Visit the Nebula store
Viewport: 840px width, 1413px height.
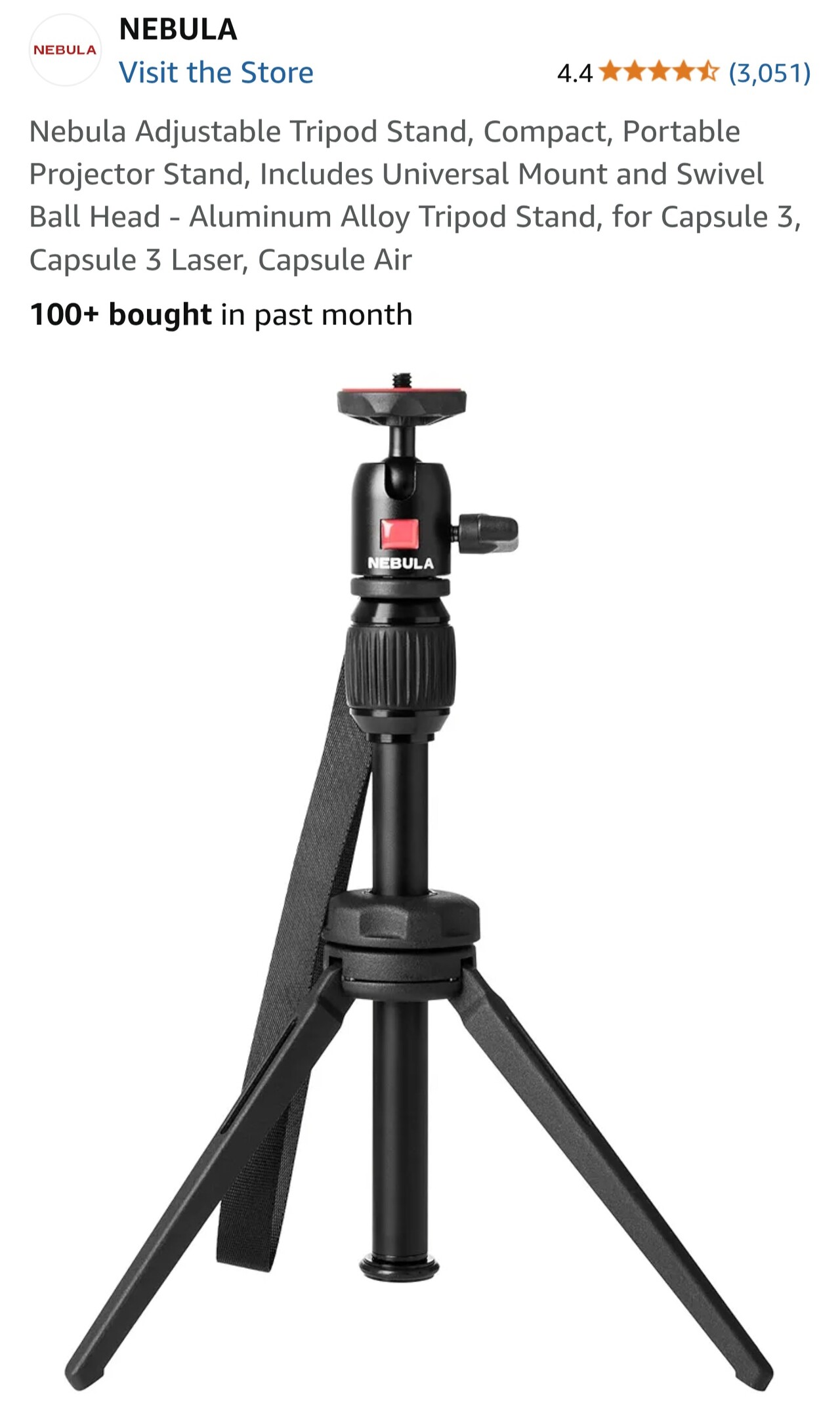click(216, 72)
